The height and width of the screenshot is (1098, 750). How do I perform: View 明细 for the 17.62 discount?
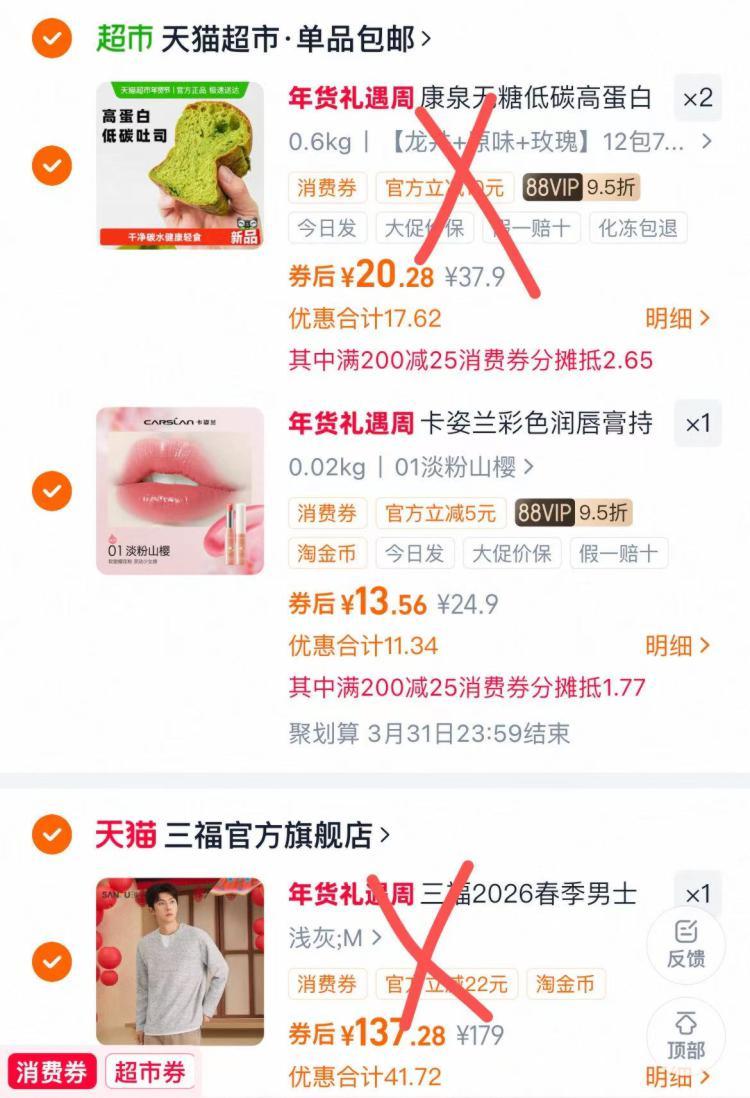(x=677, y=319)
